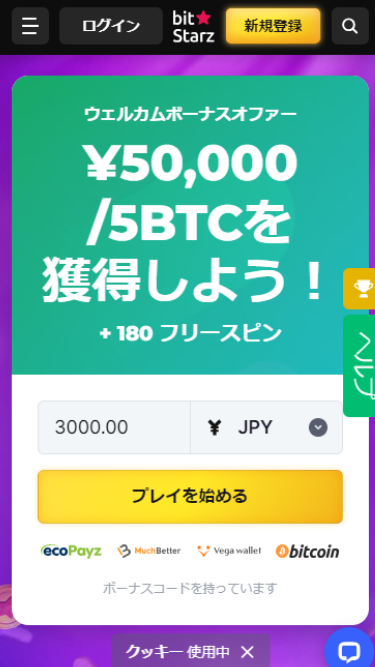375x667 pixels.
Task: Go to the bitStarz home logo
Action: coord(193,26)
